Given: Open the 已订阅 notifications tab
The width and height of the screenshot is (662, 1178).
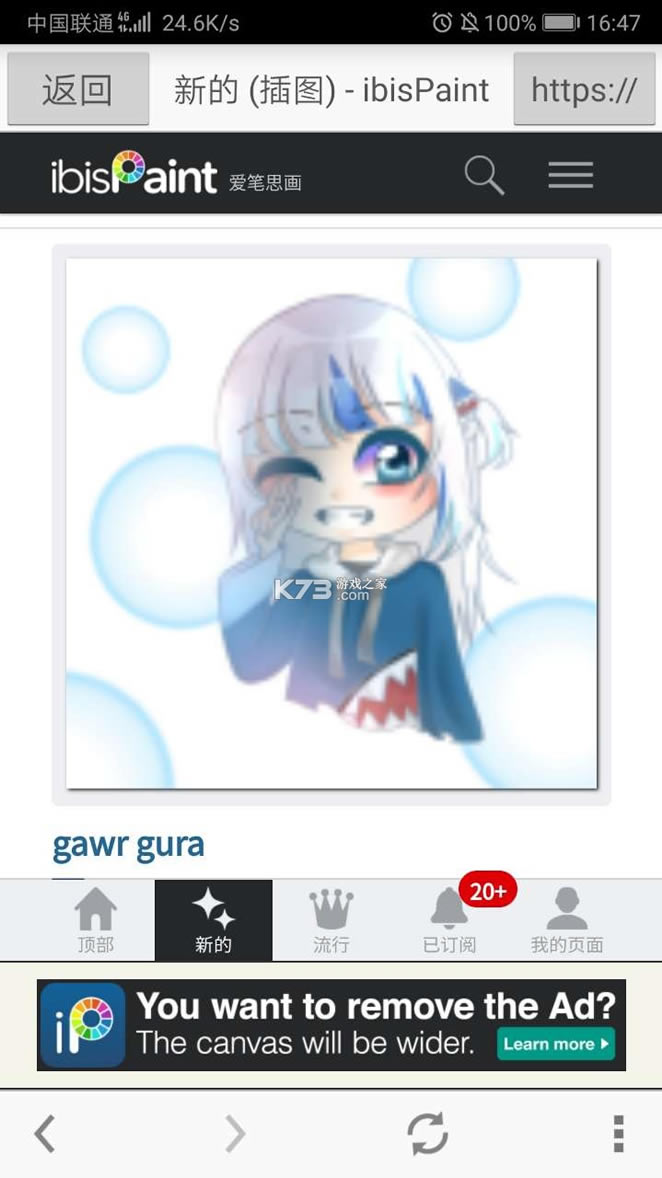Looking at the screenshot, I should pos(449,920).
